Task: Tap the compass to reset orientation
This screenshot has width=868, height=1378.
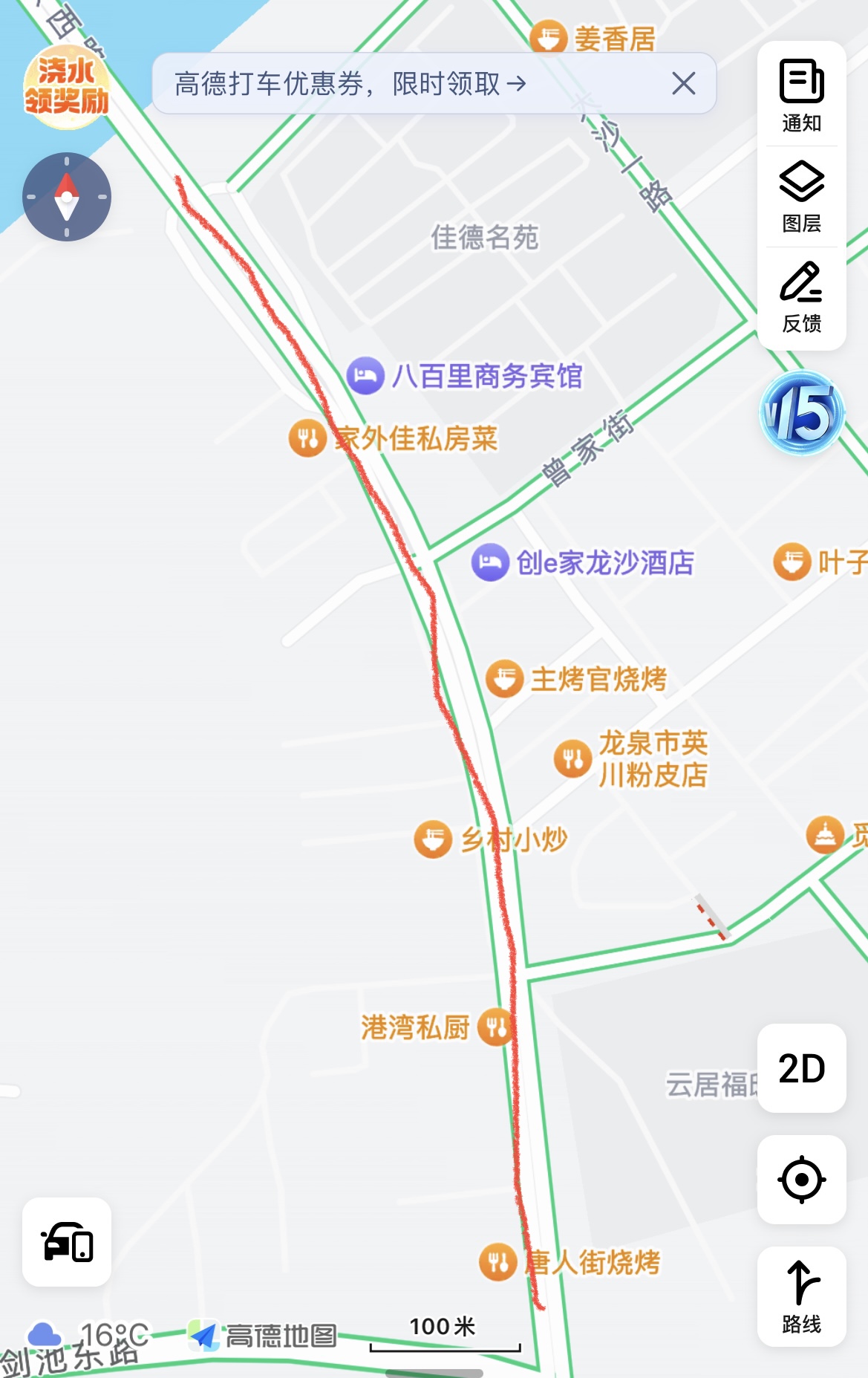Action: pyautogui.click(x=67, y=197)
